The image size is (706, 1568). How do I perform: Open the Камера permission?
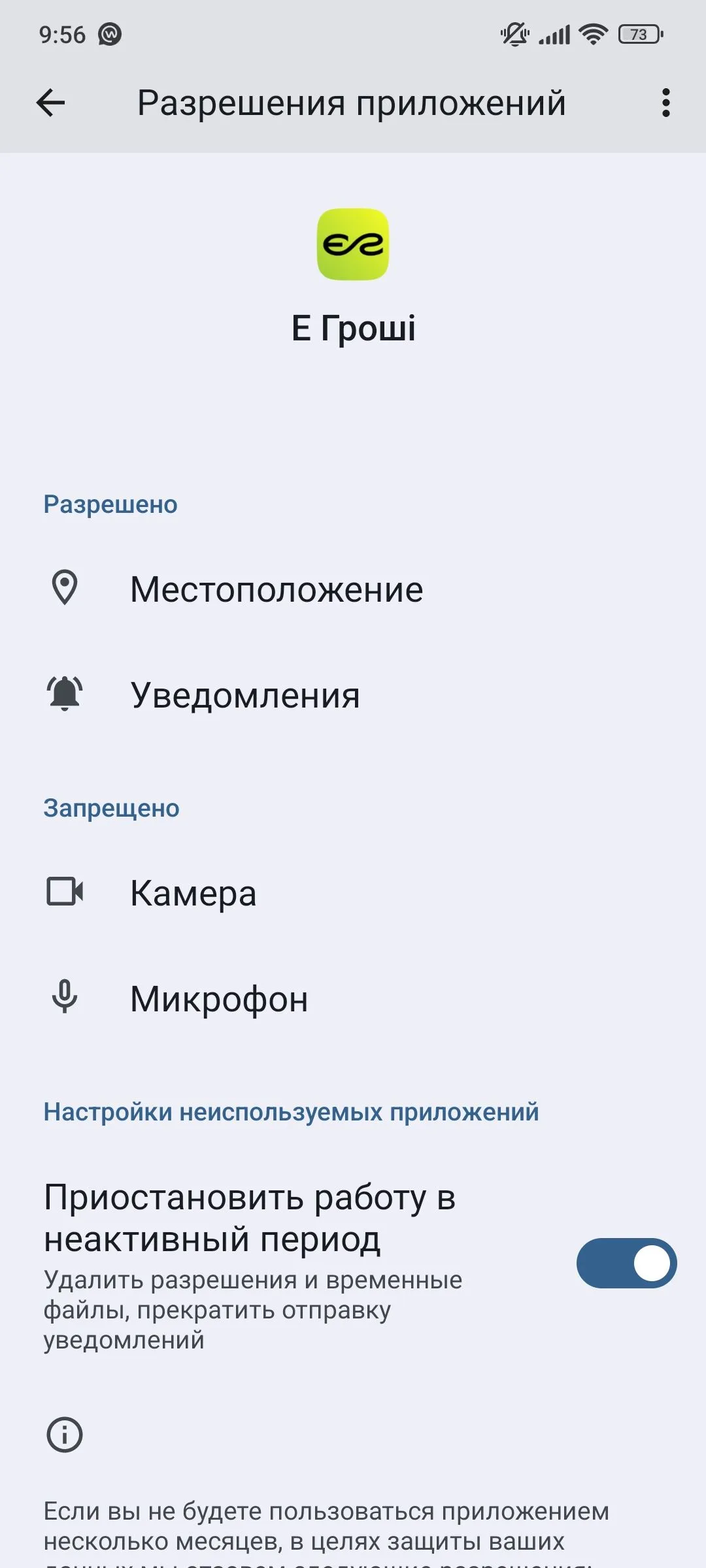tap(193, 893)
